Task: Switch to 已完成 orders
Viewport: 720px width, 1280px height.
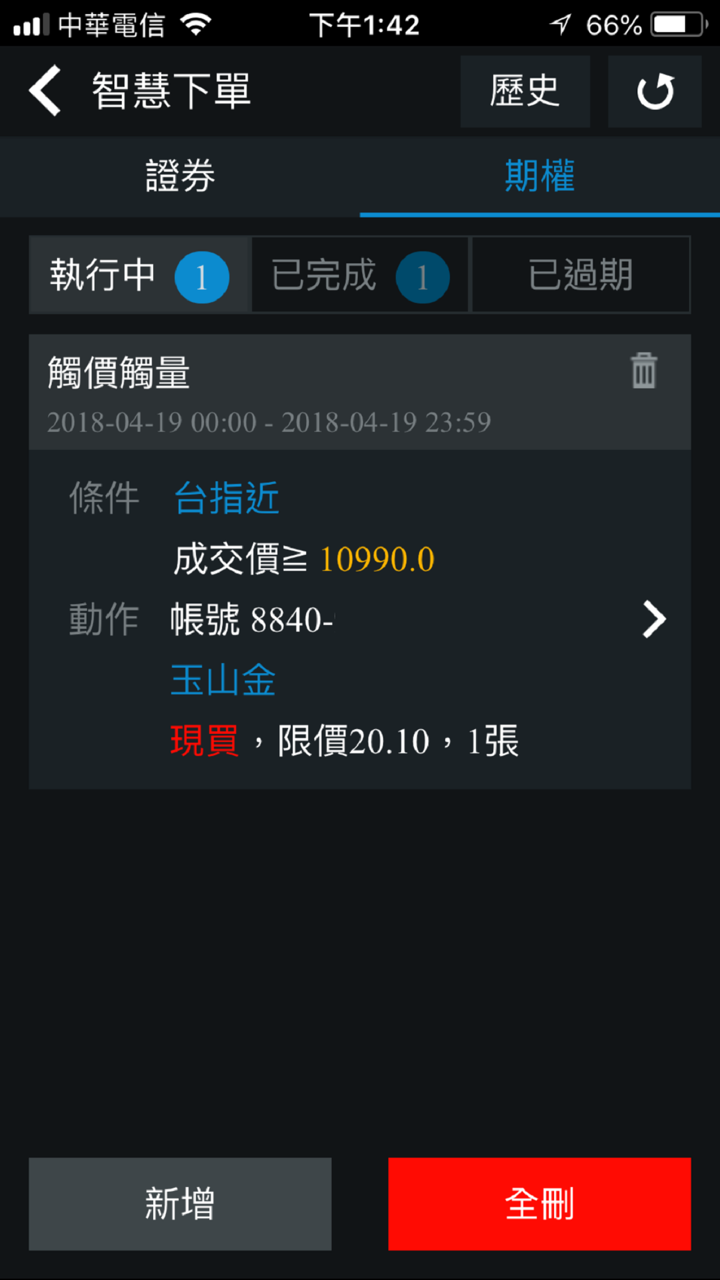Action: [x=360, y=275]
